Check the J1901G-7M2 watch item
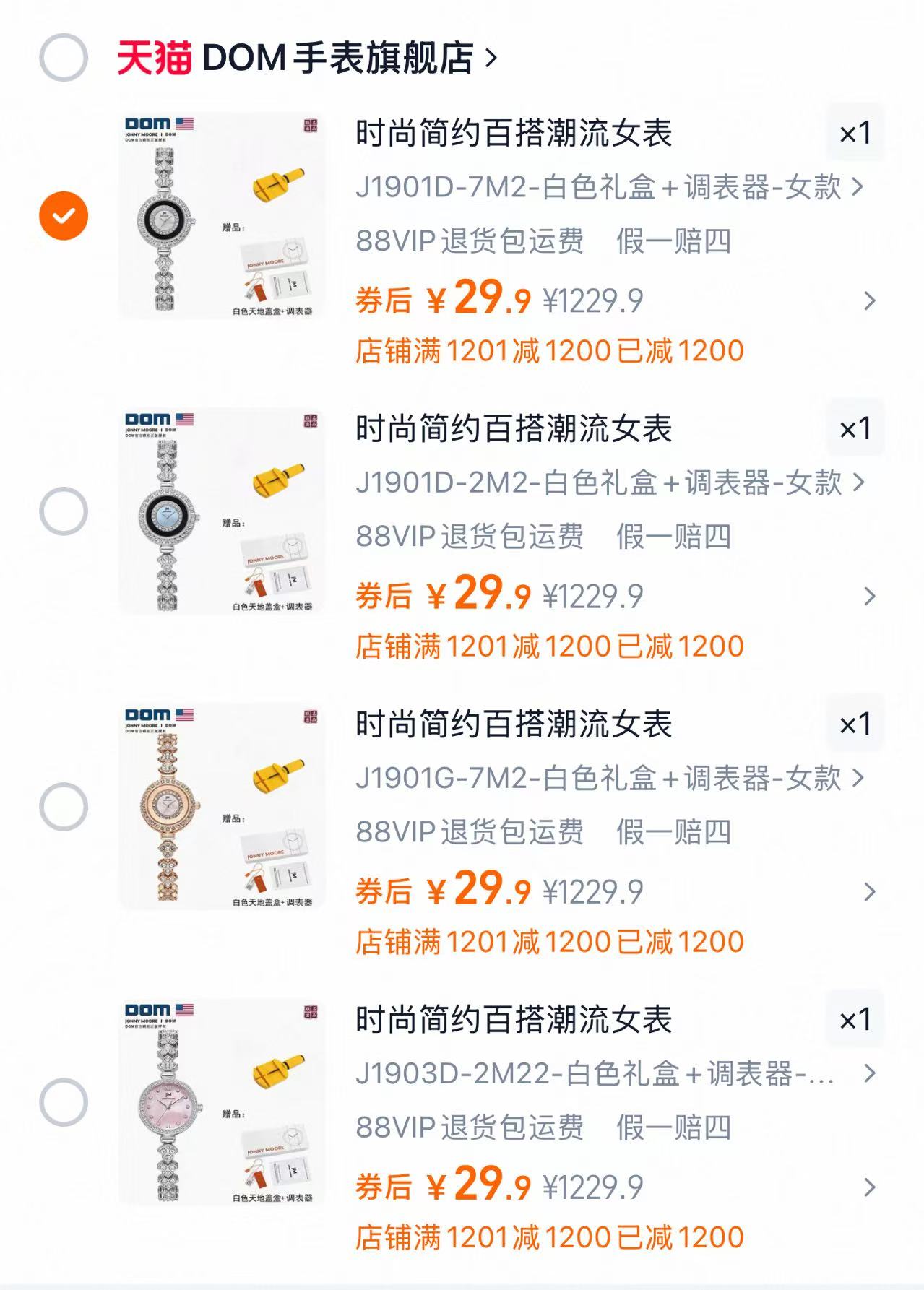 (x=64, y=807)
